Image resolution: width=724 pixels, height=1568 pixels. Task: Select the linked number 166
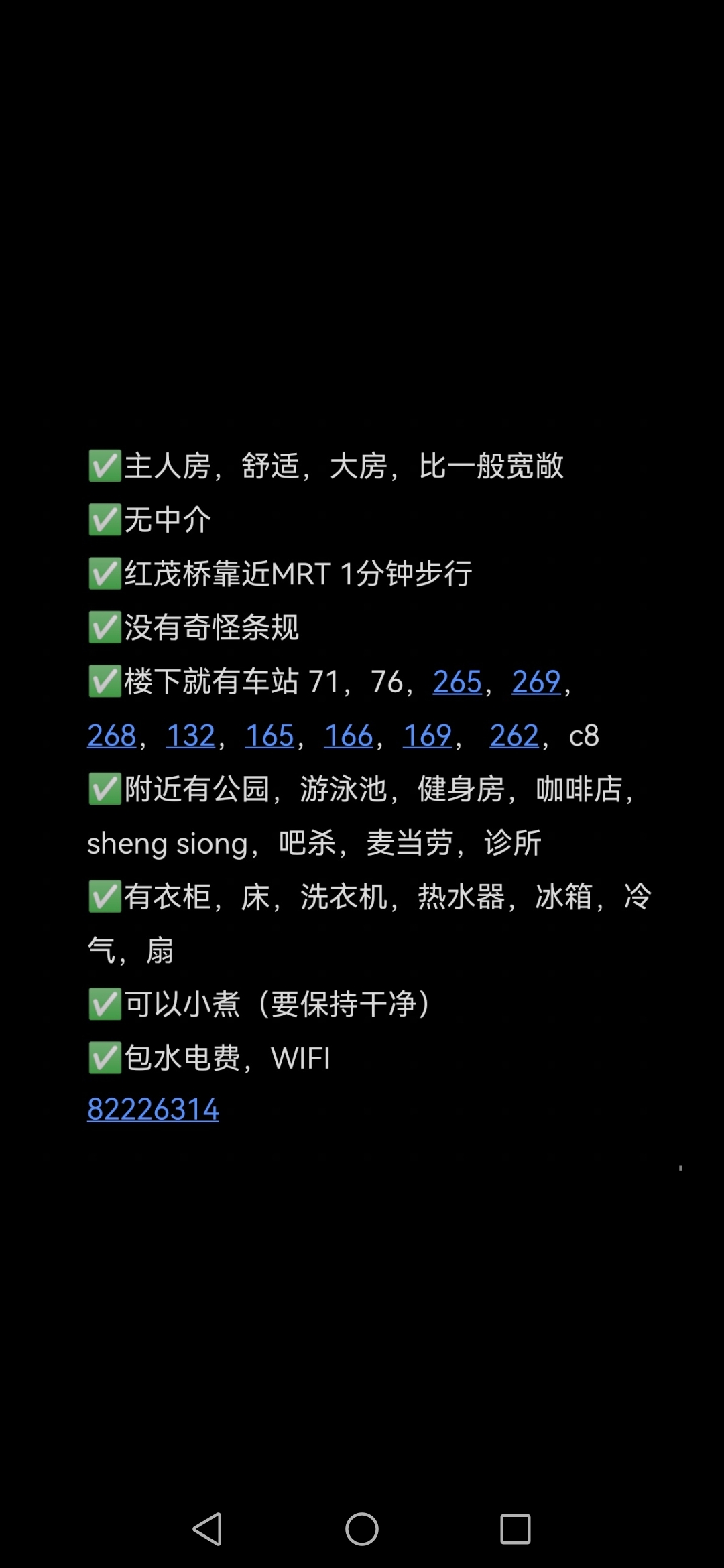pos(349,736)
